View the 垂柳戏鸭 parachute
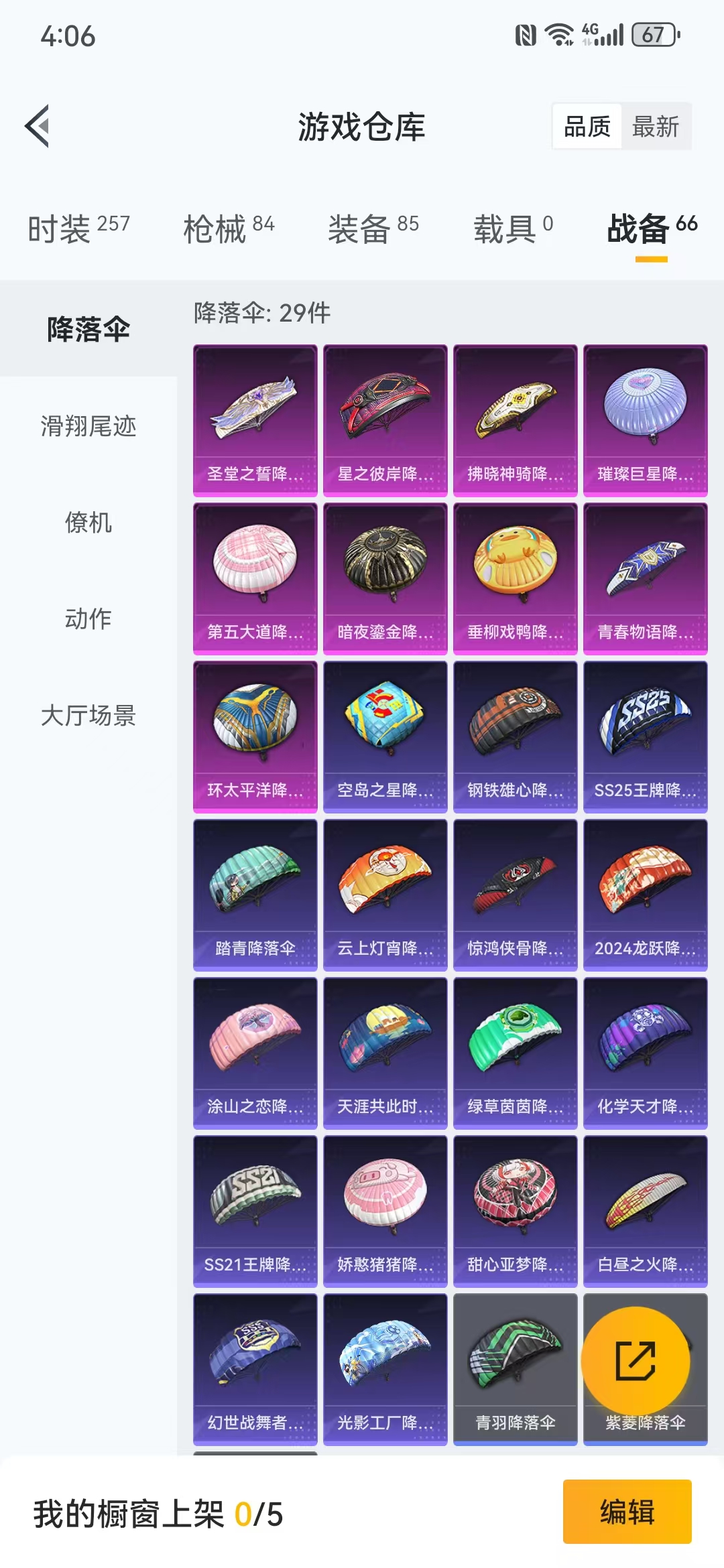 (516, 579)
